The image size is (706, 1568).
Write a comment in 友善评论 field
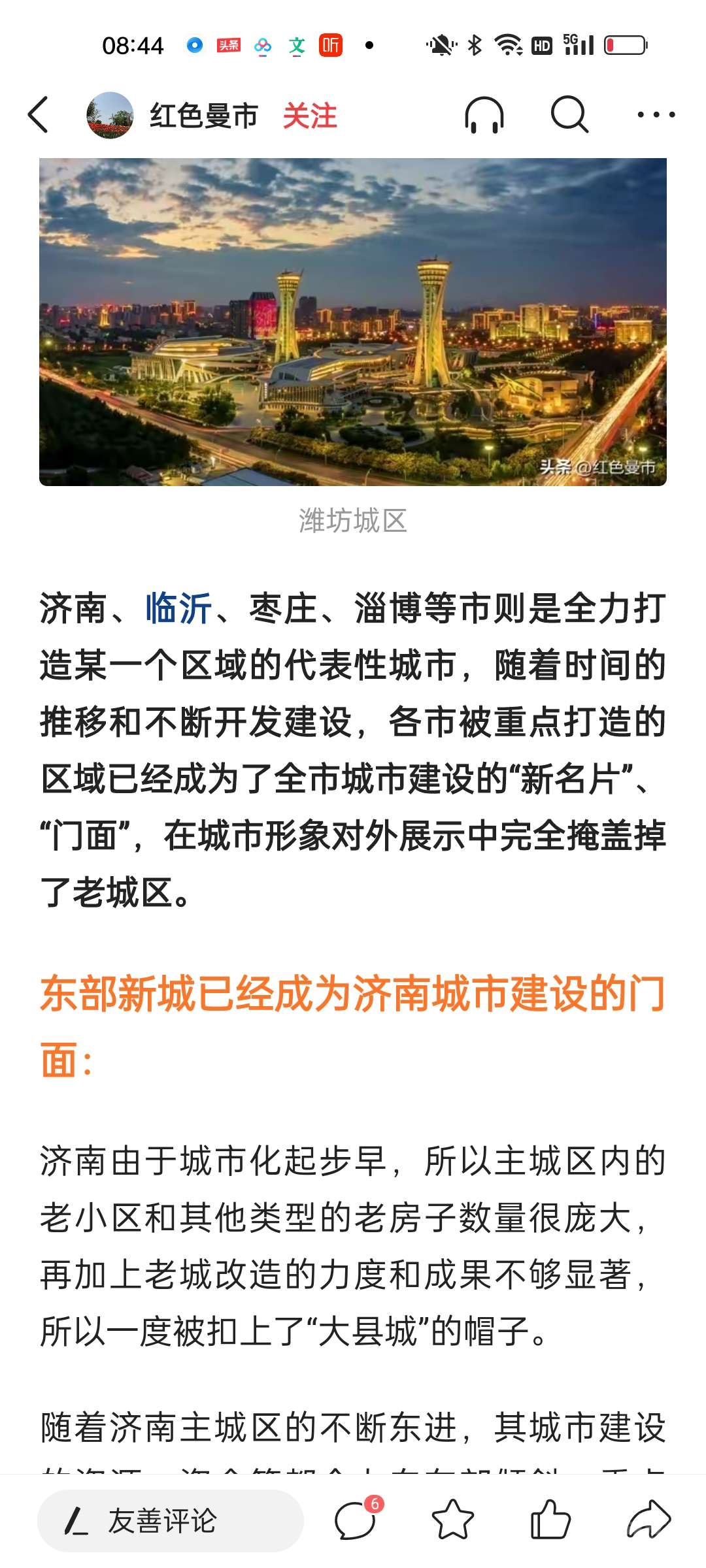coord(170,1520)
